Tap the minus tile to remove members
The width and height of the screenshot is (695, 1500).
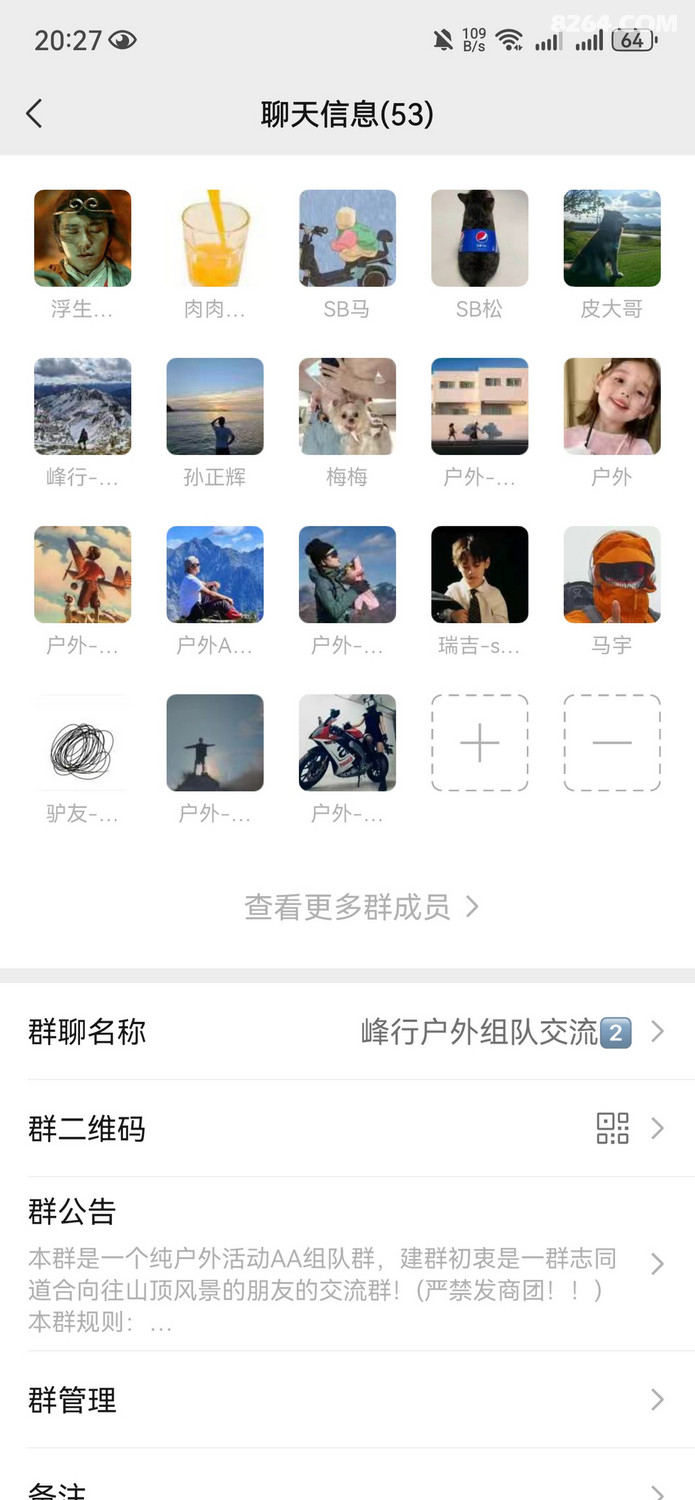point(612,743)
